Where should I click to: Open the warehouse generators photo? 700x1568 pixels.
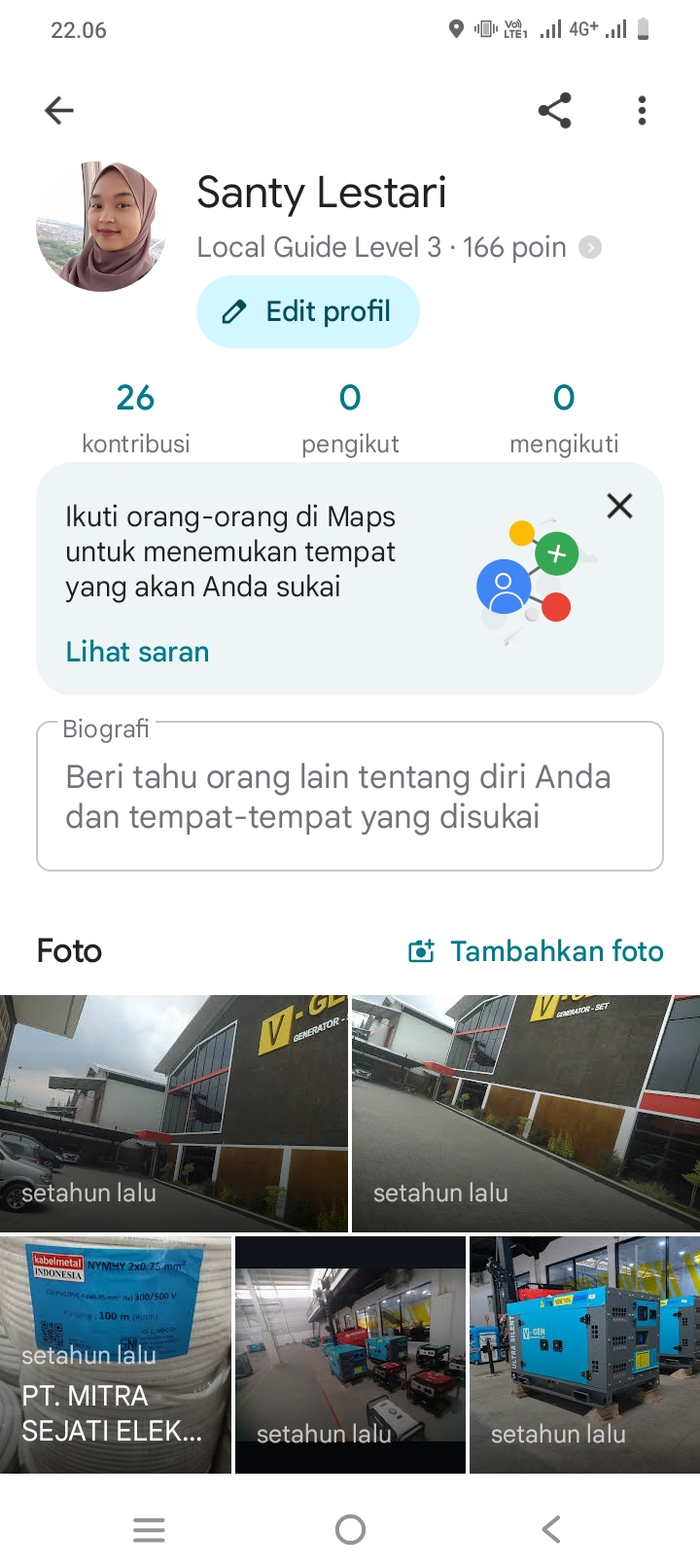350,1355
